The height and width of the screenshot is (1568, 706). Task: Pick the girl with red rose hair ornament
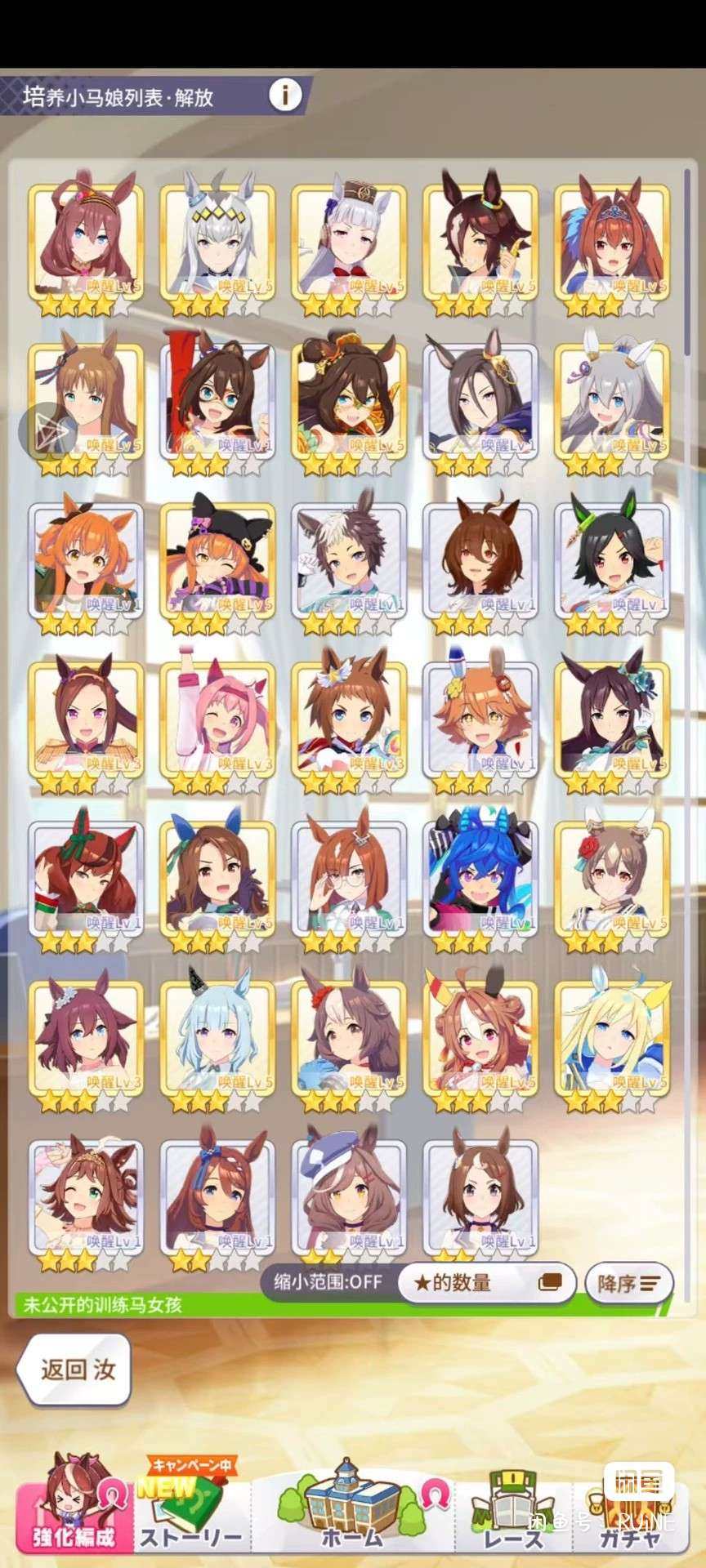(x=612, y=878)
